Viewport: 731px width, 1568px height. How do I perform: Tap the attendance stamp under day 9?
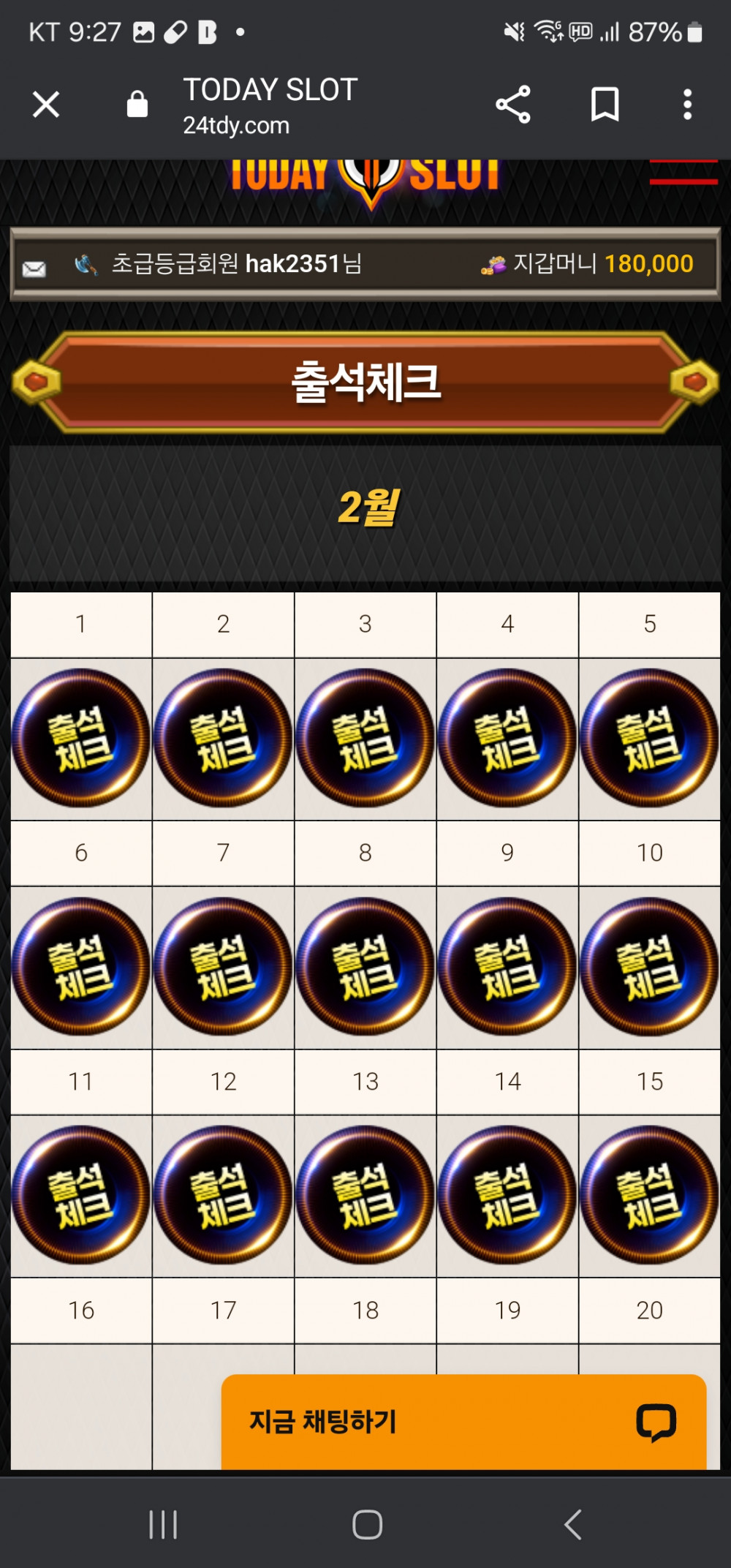[507, 967]
